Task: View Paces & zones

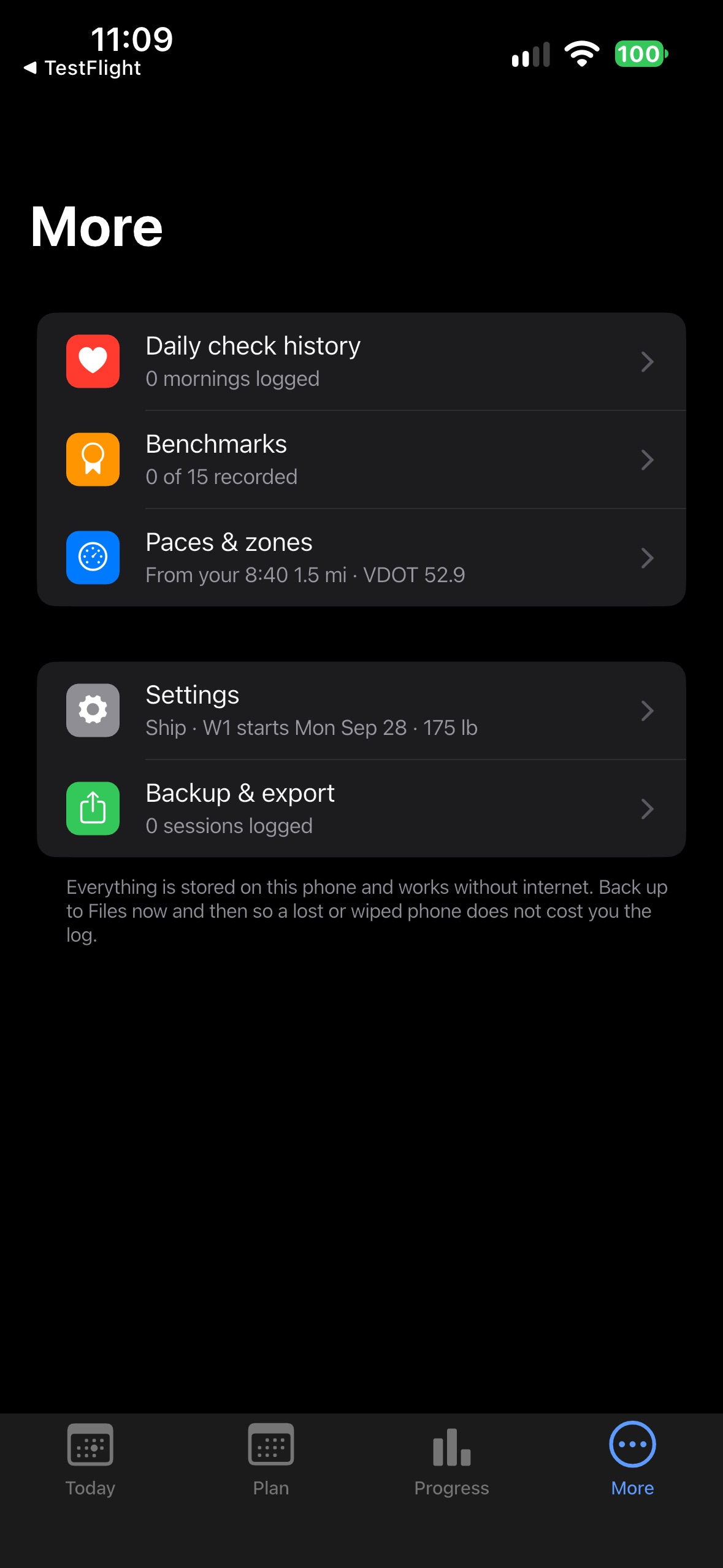Action: coord(361,558)
